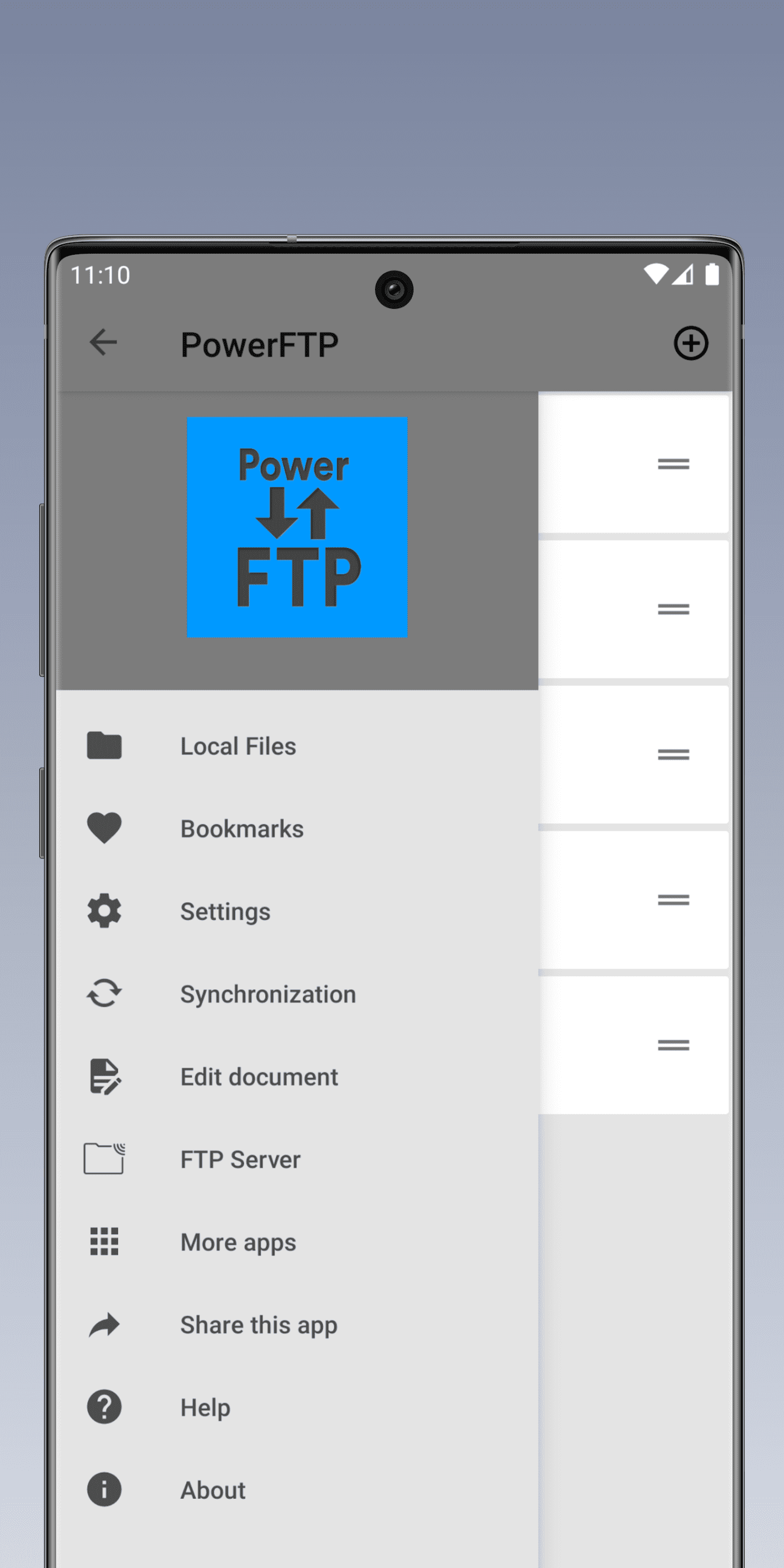Open Local Files
The height and width of the screenshot is (1568, 784).
[238, 746]
